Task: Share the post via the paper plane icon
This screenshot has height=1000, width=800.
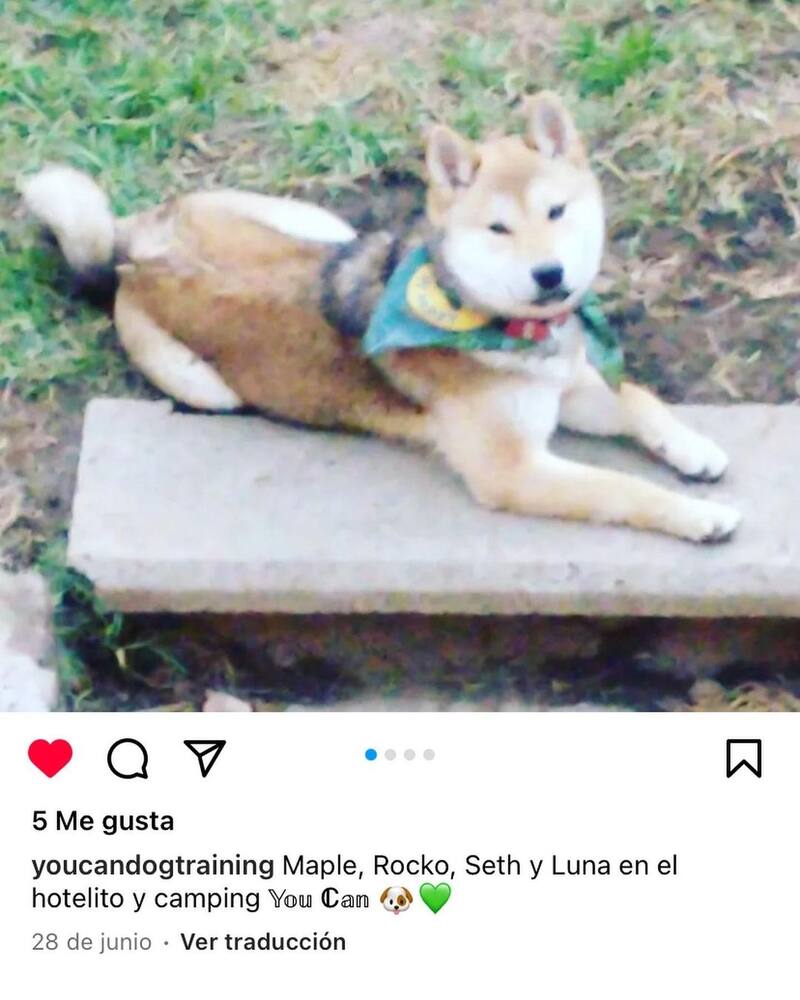Action: [x=205, y=758]
